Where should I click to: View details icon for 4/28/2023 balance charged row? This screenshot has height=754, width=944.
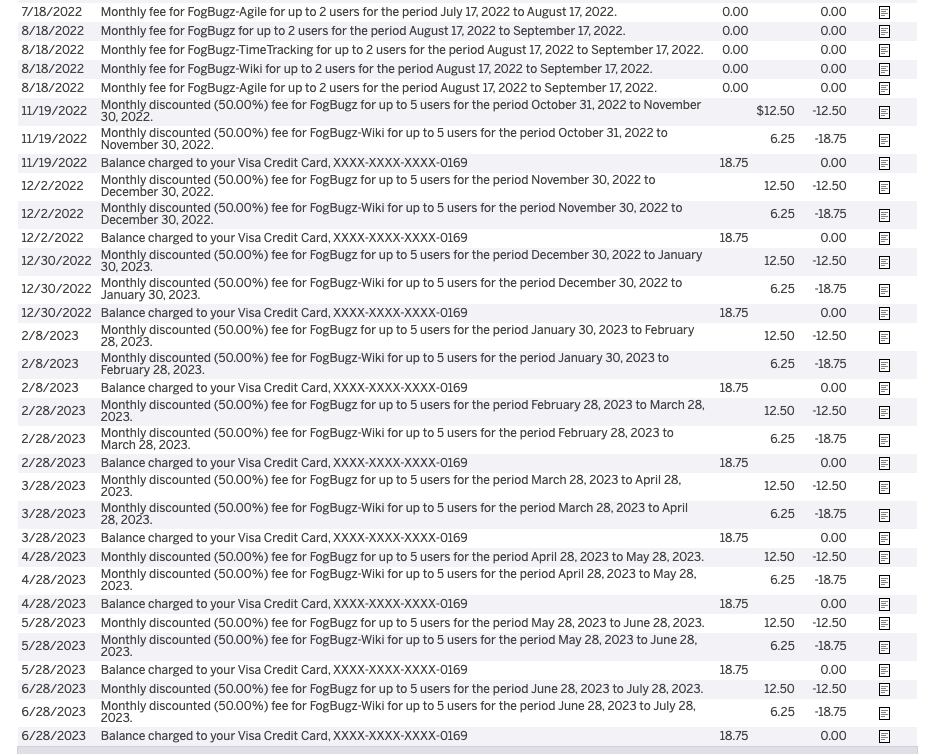tap(884, 605)
